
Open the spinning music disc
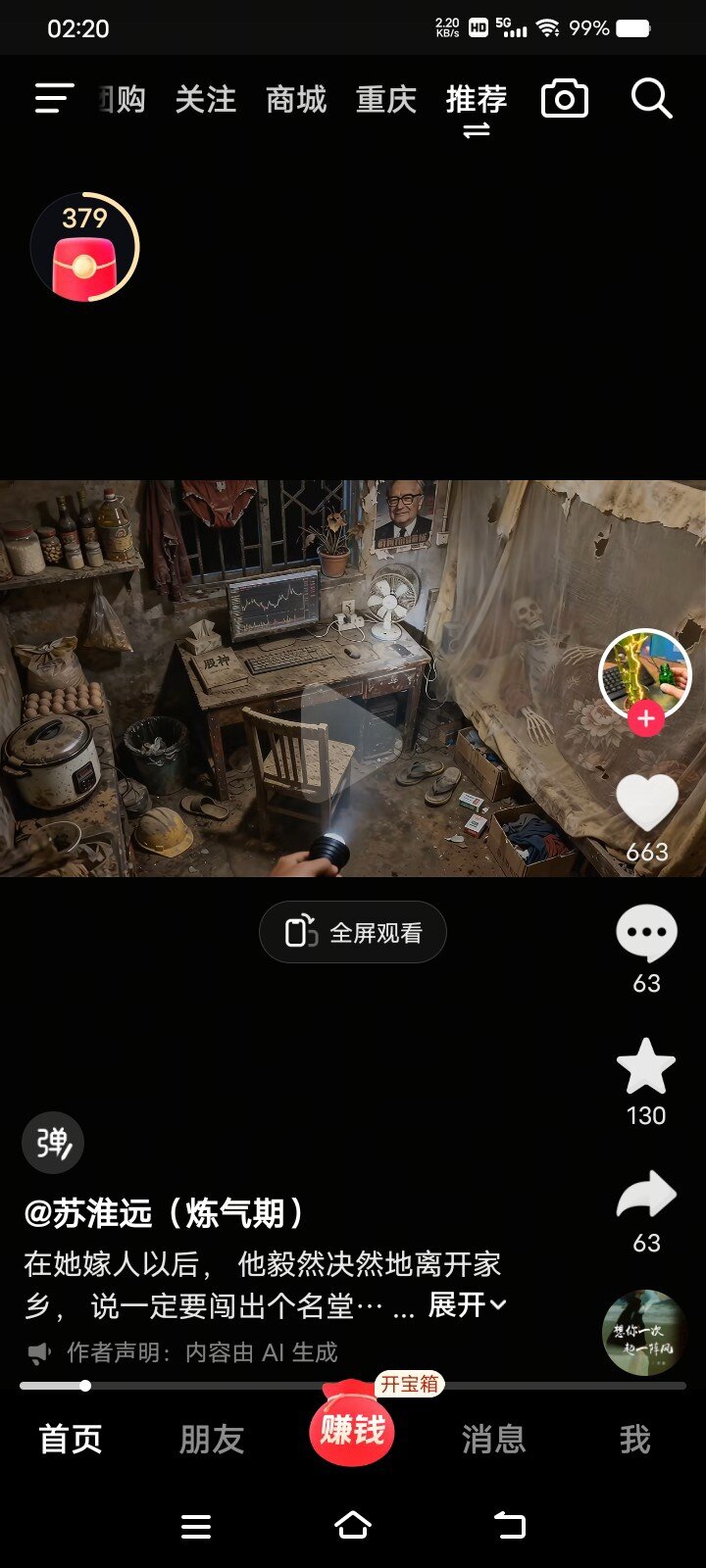644,1332
